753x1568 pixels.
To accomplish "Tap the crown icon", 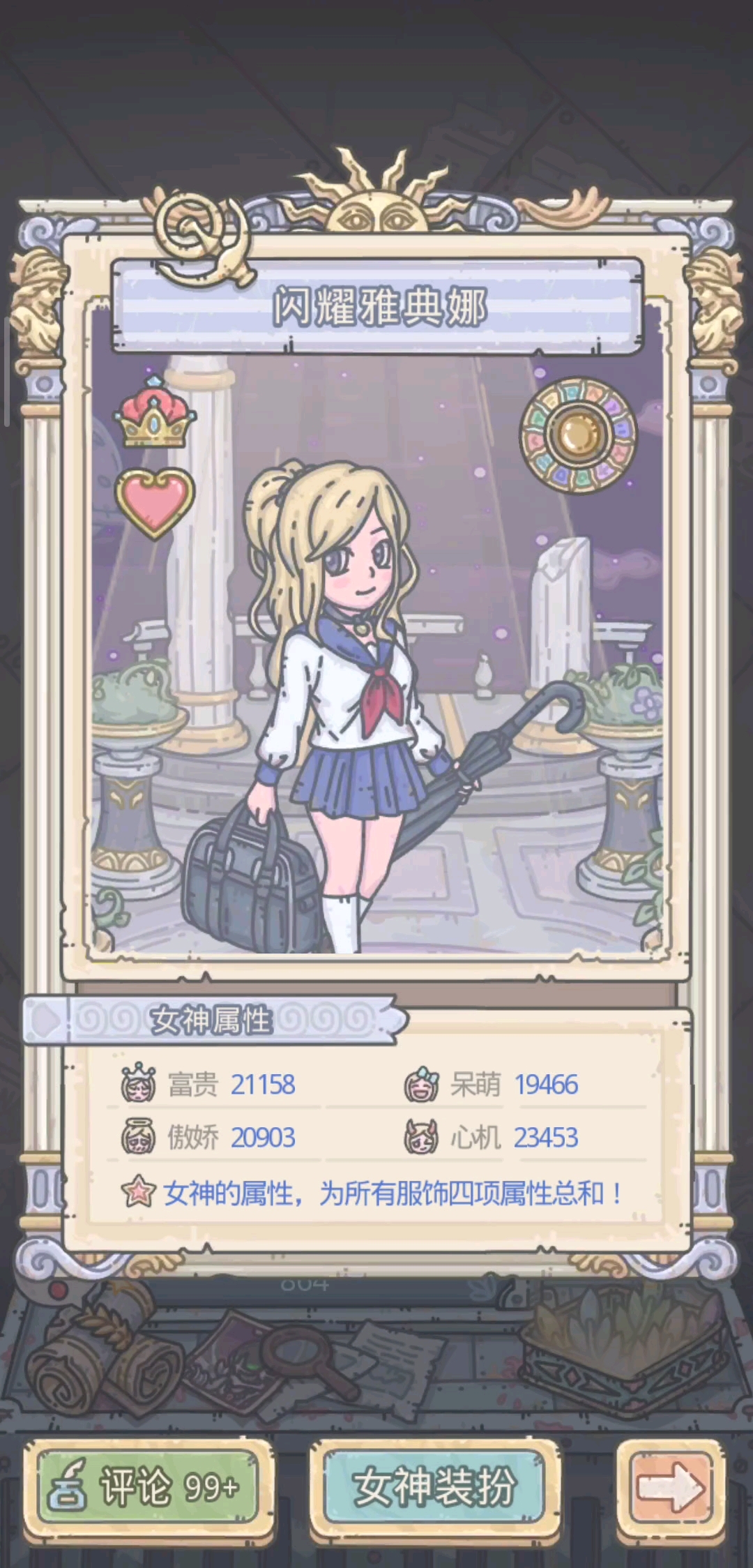I will tap(154, 413).
